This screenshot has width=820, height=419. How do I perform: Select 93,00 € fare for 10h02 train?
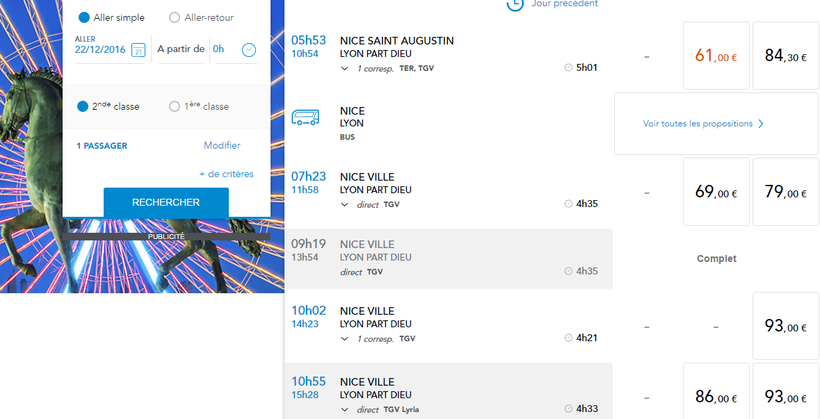(x=785, y=327)
